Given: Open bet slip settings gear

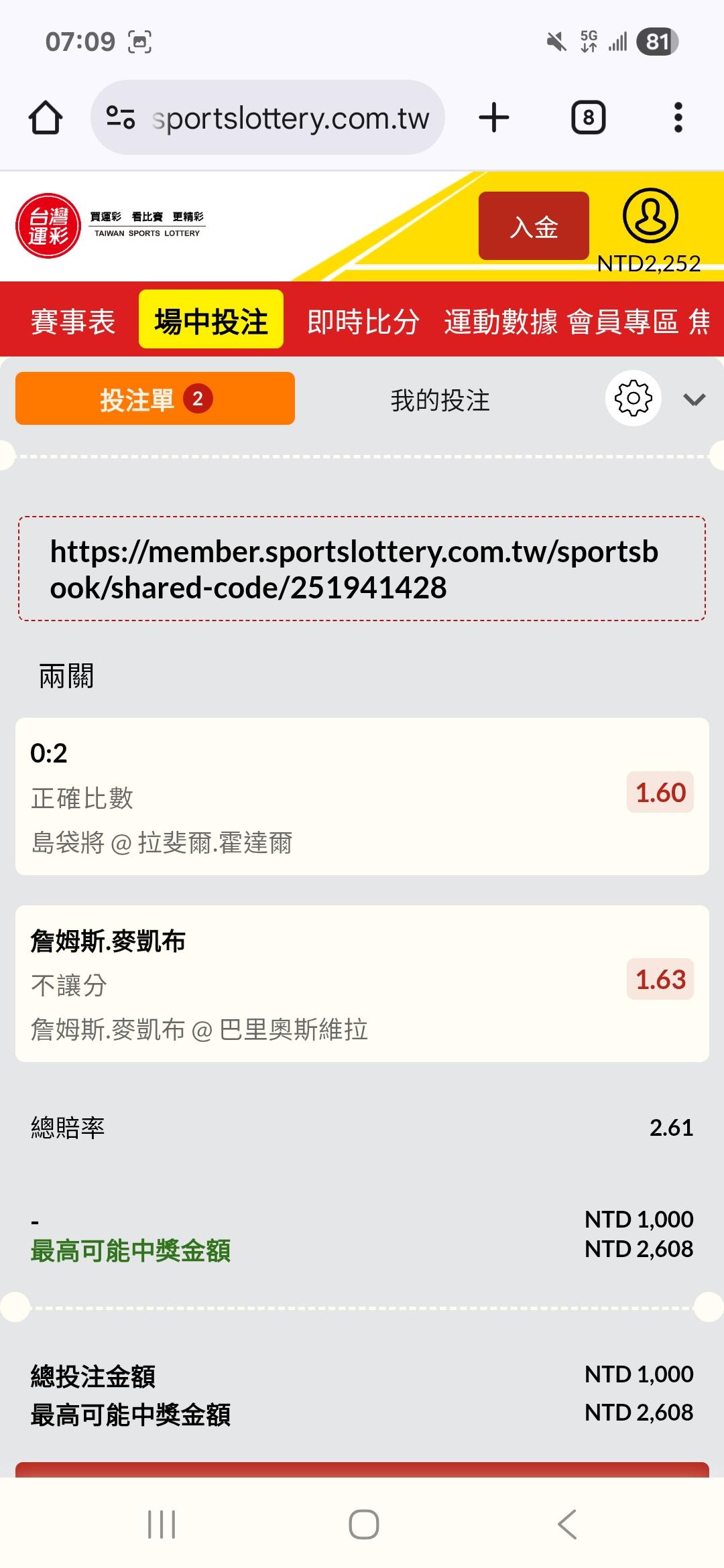Looking at the screenshot, I should pos(633,398).
